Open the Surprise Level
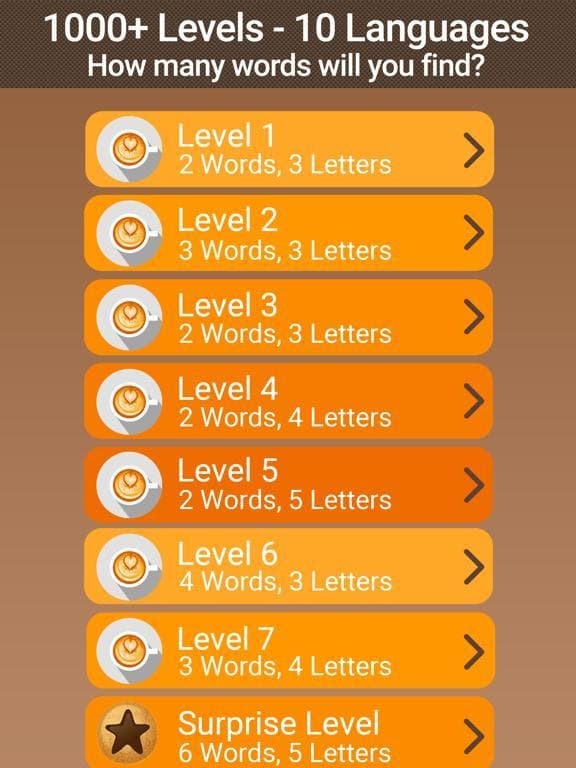This screenshot has width=576, height=768. [x=290, y=733]
